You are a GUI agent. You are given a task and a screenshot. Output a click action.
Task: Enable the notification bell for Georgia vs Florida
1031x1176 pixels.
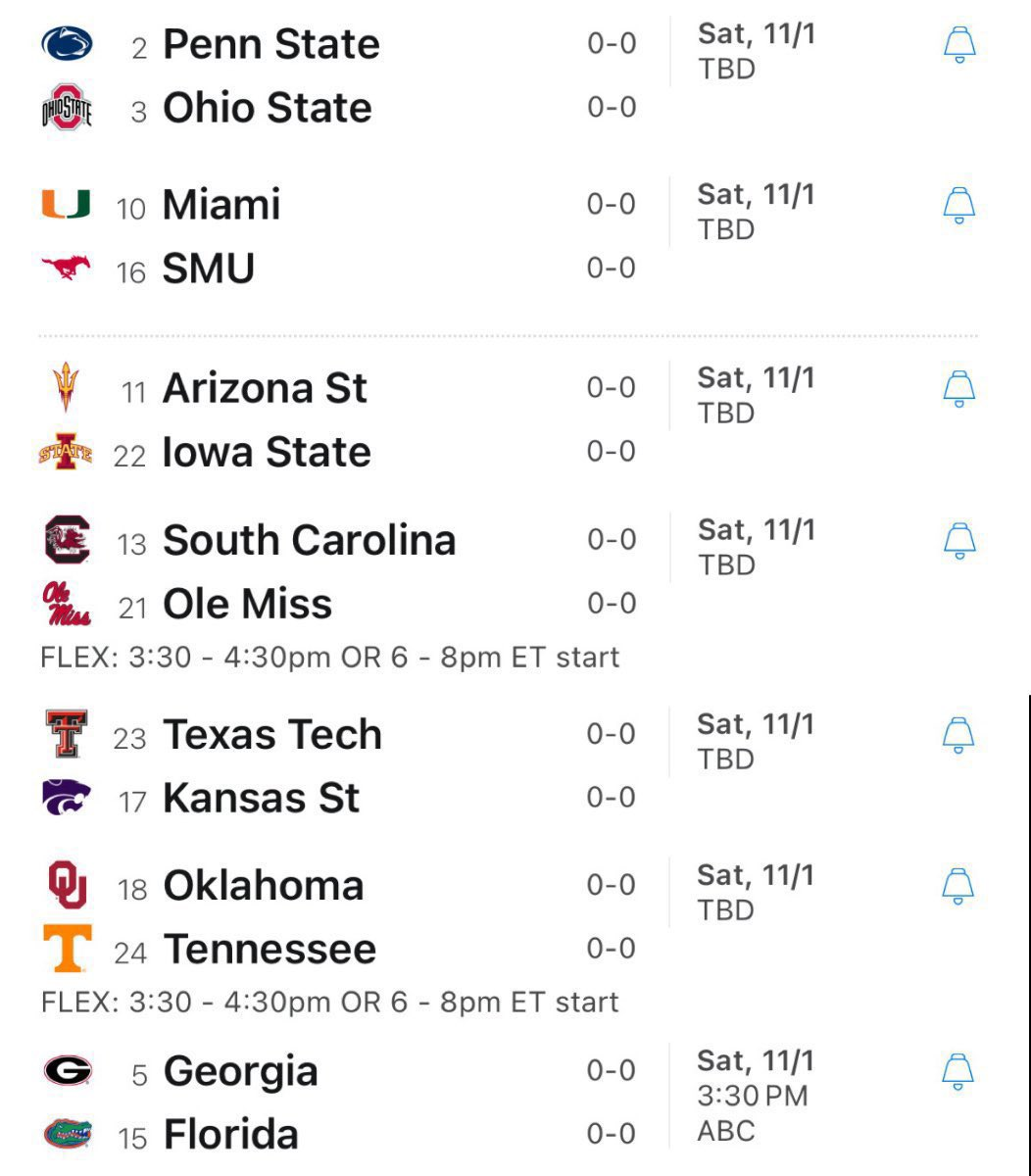pos(958,1071)
